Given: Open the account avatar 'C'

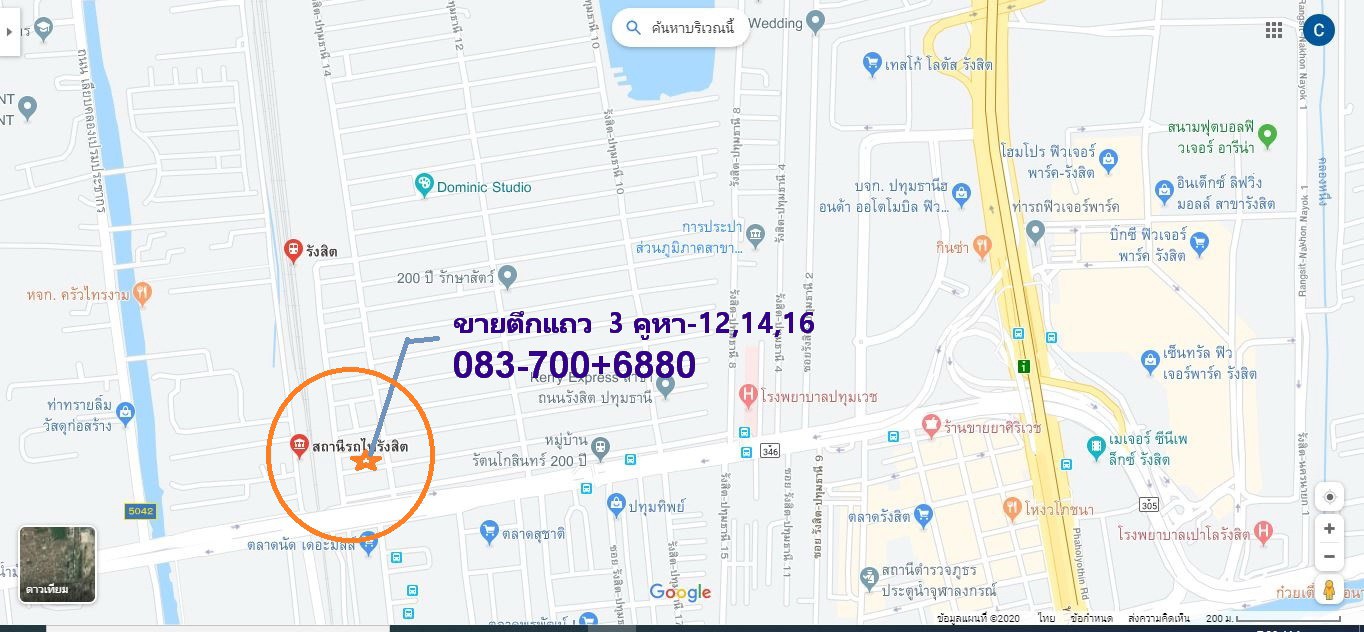Looking at the screenshot, I should click(x=1318, y=30).
